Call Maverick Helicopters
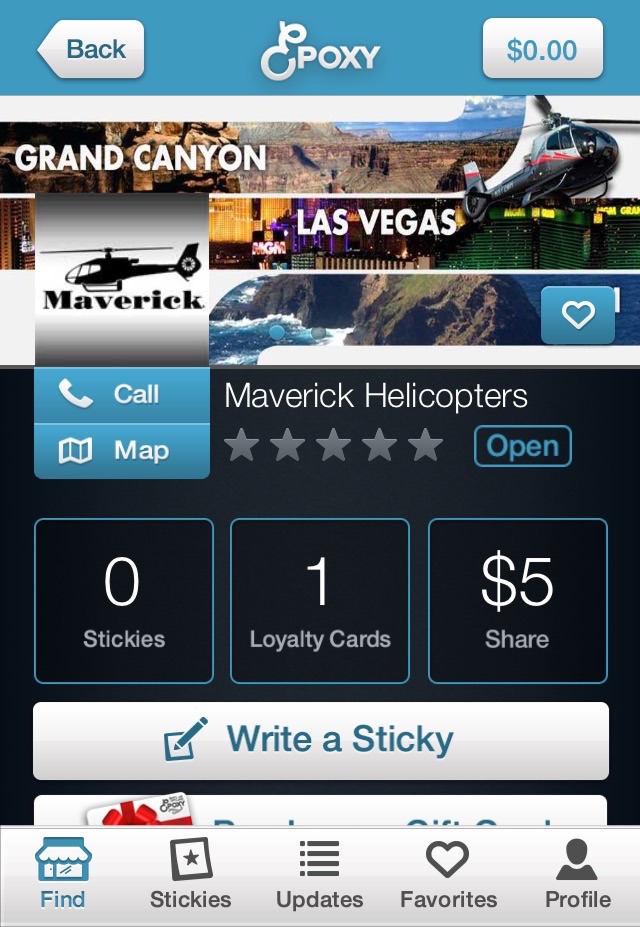 [x=122, y=395]
